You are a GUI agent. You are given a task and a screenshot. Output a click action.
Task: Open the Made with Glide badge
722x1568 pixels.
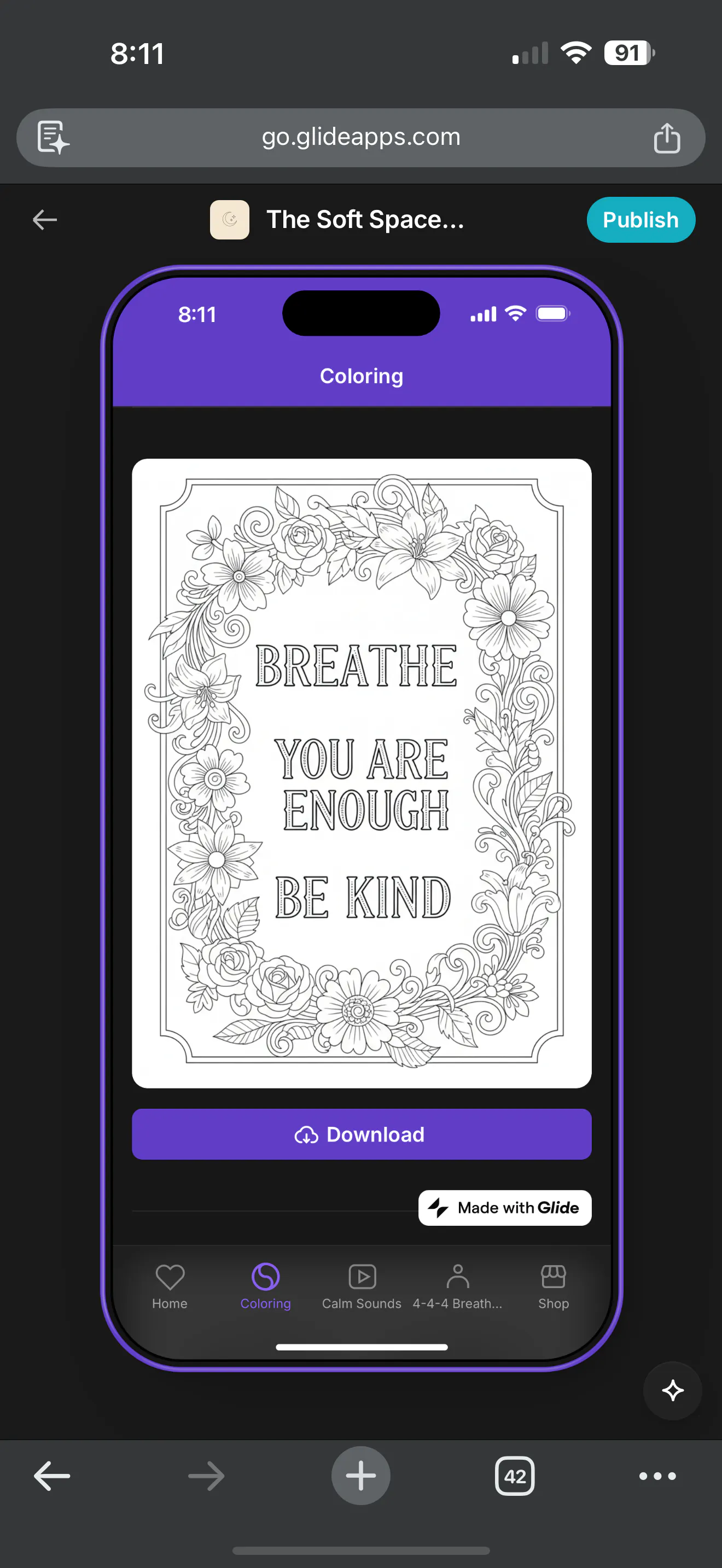505,1208
